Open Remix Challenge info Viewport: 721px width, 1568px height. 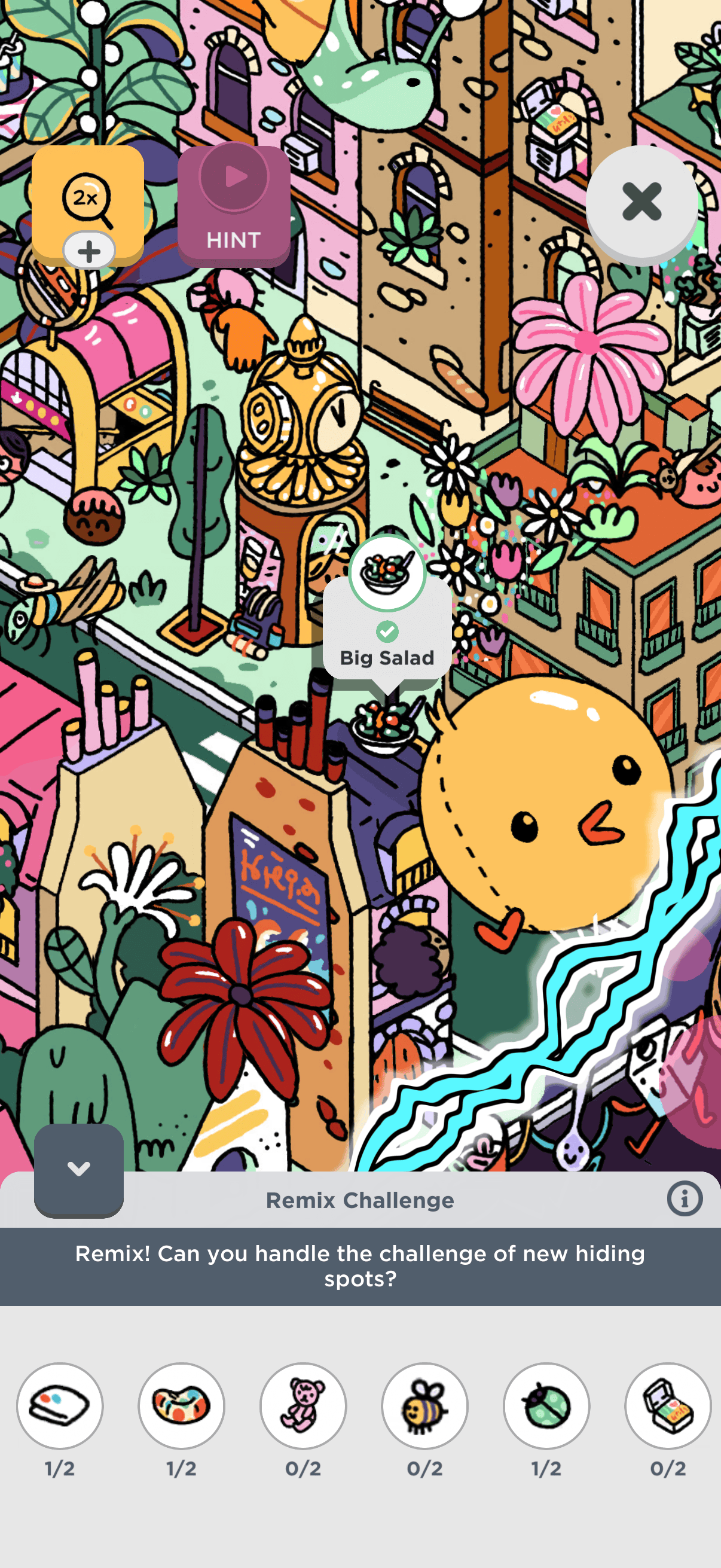coord(684,1198)
